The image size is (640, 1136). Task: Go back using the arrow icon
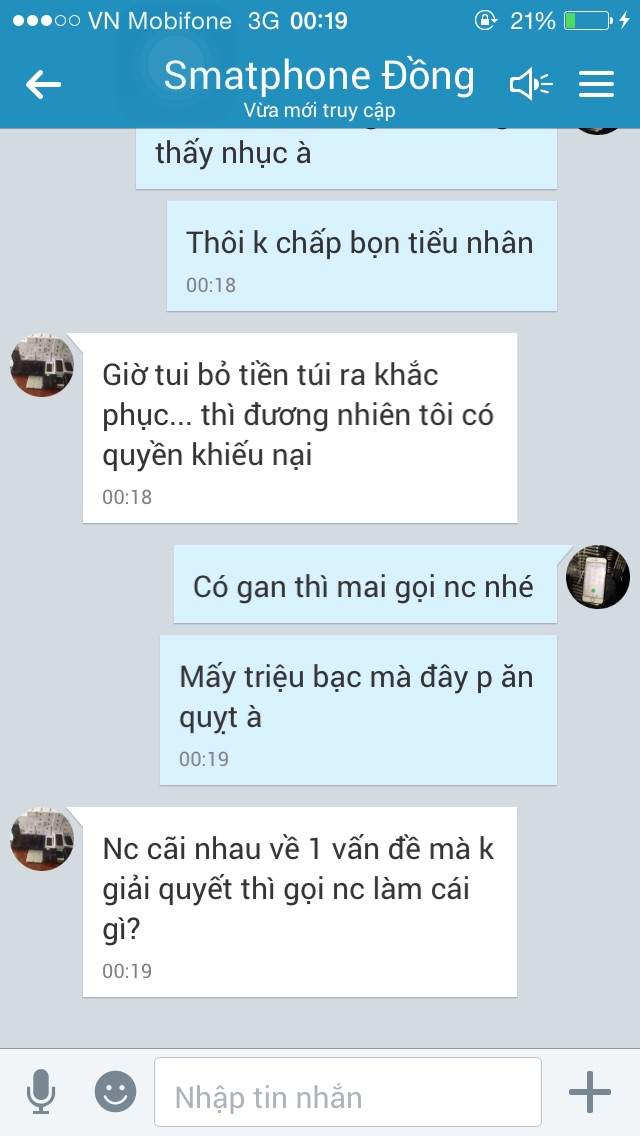[43, 85]
